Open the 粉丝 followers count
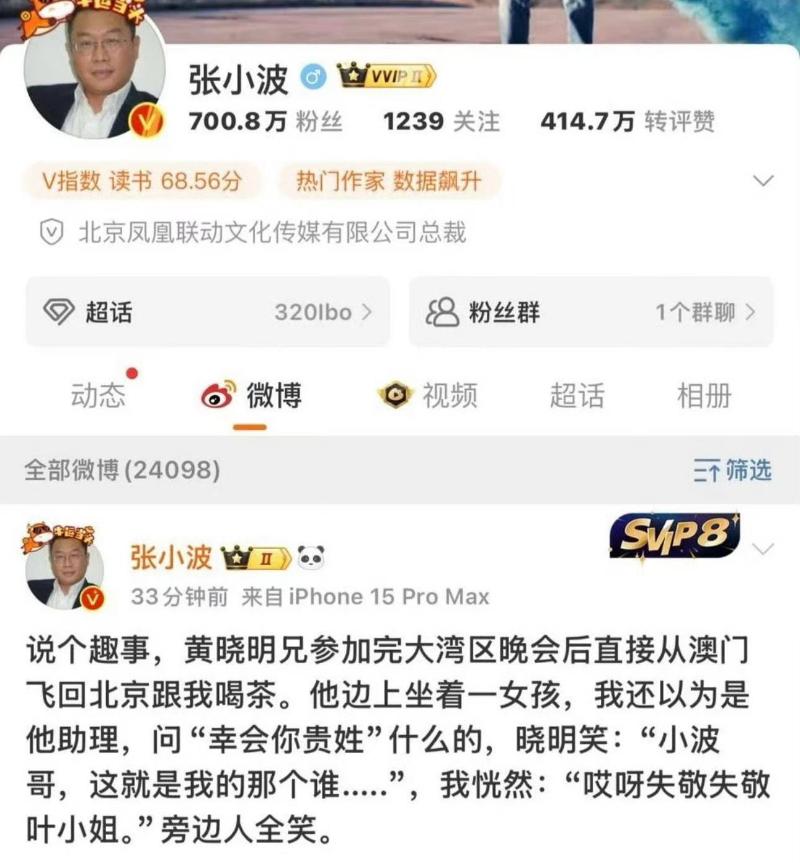 pos(266,122)
